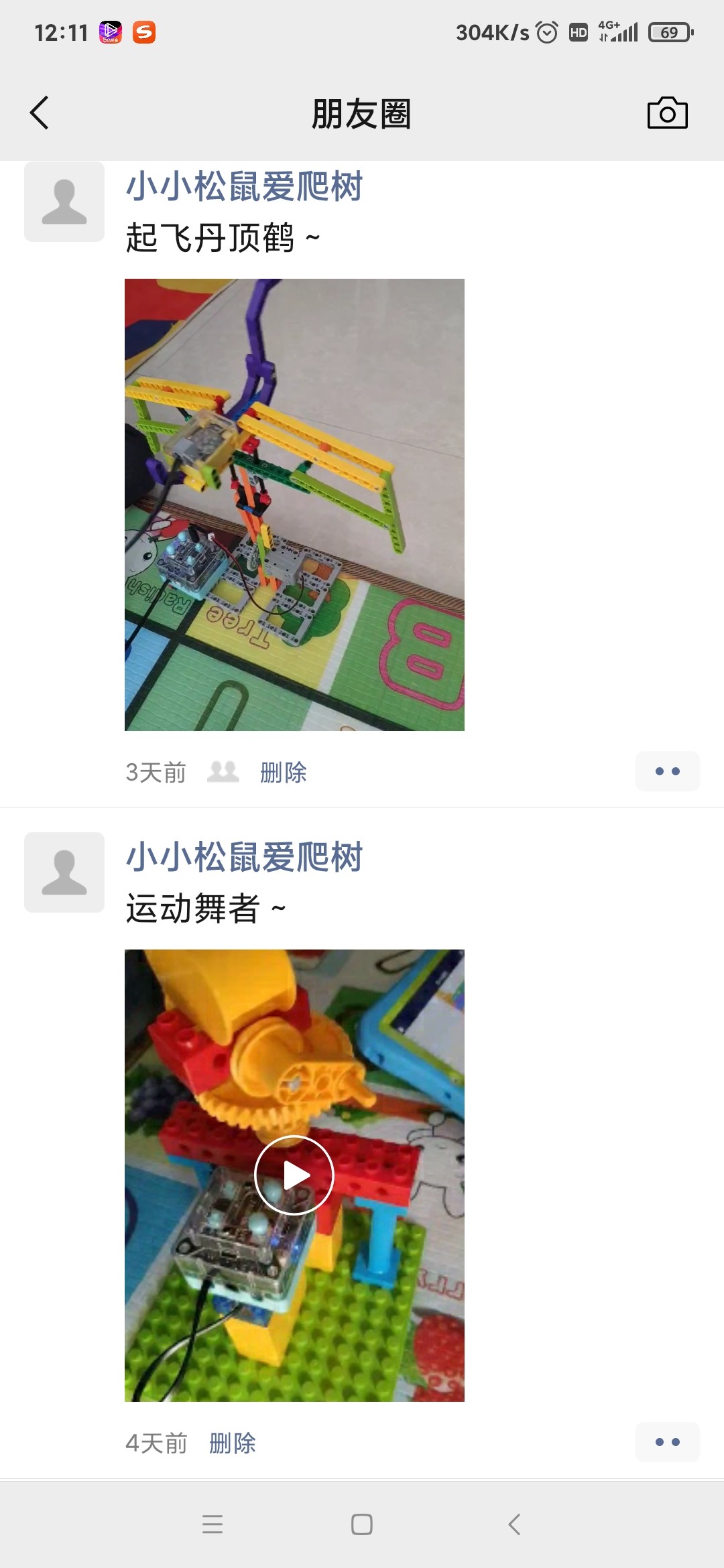Open the 小小松鼠爱爬树 name above 起飞丹顶鹤

244,186
